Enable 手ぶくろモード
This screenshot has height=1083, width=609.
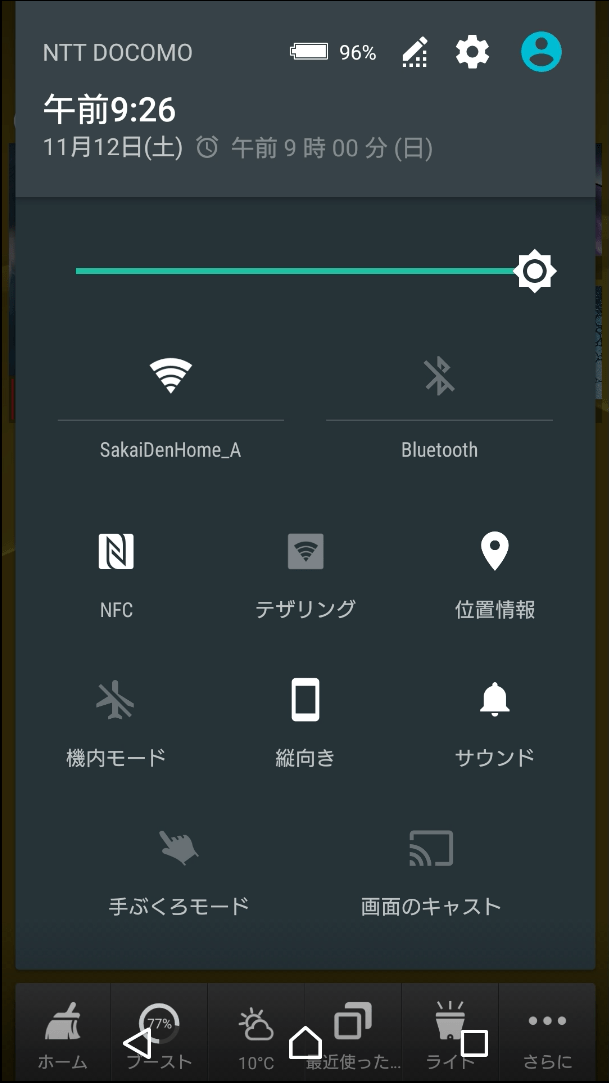coord(179,849)
